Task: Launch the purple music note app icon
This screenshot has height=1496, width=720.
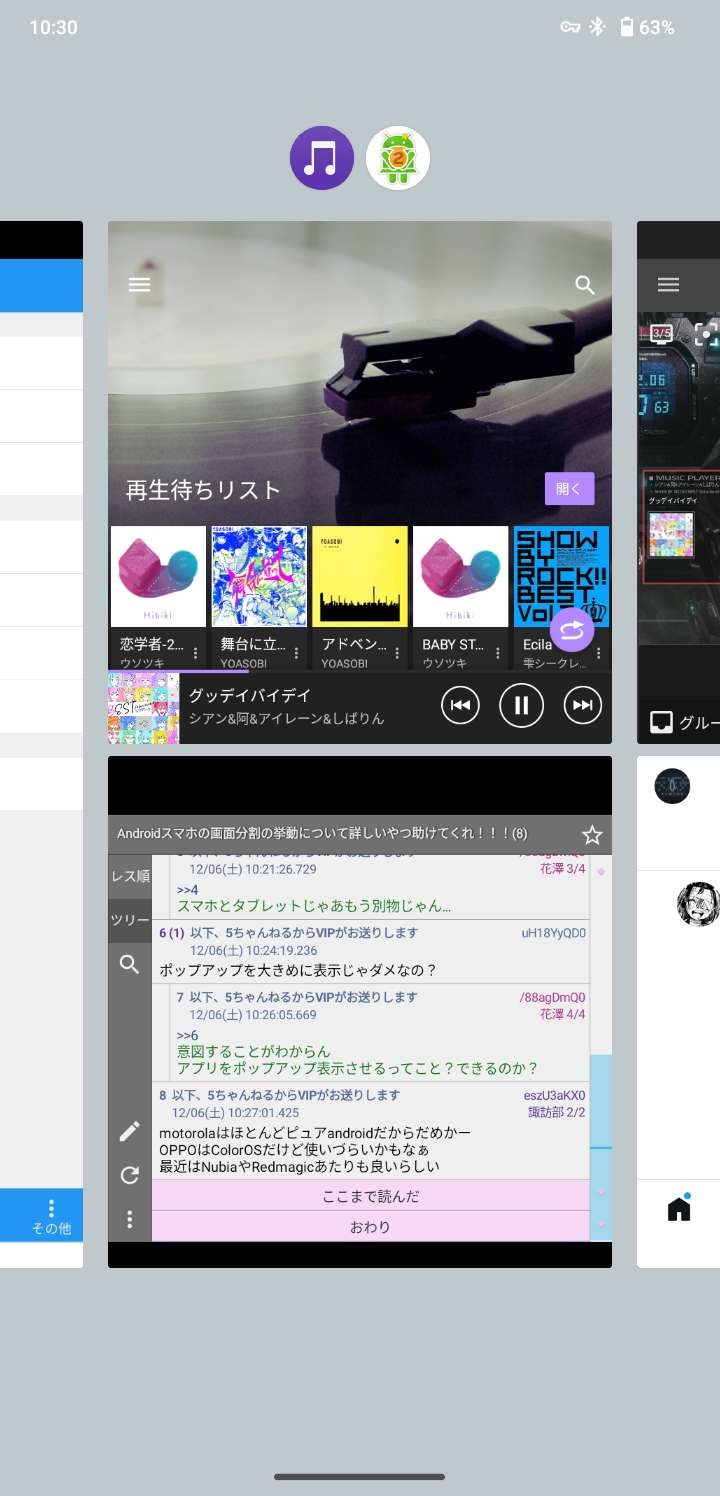Action: click(x=322, y=158)
